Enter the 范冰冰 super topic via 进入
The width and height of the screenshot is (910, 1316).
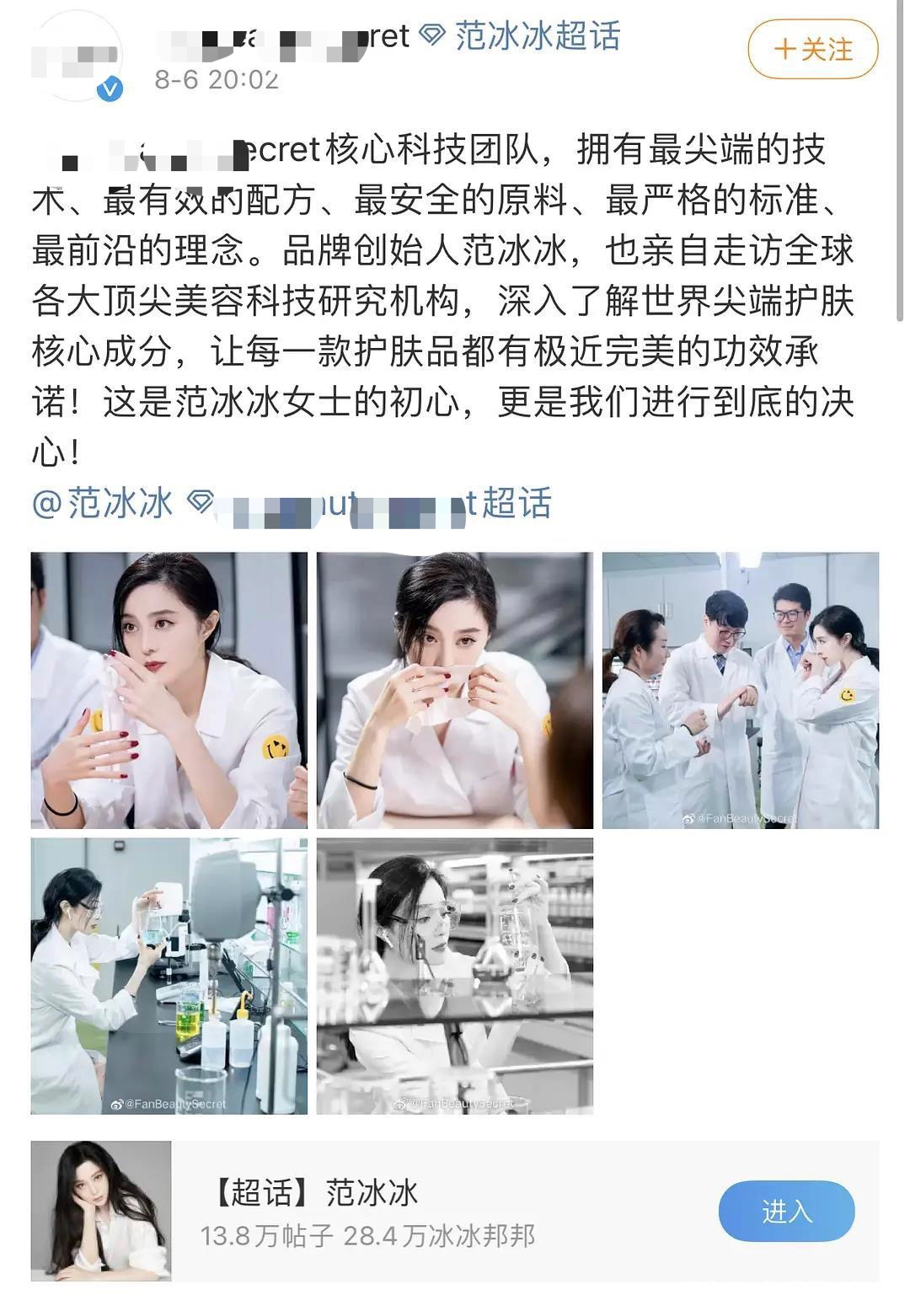tap(785, 1211)
